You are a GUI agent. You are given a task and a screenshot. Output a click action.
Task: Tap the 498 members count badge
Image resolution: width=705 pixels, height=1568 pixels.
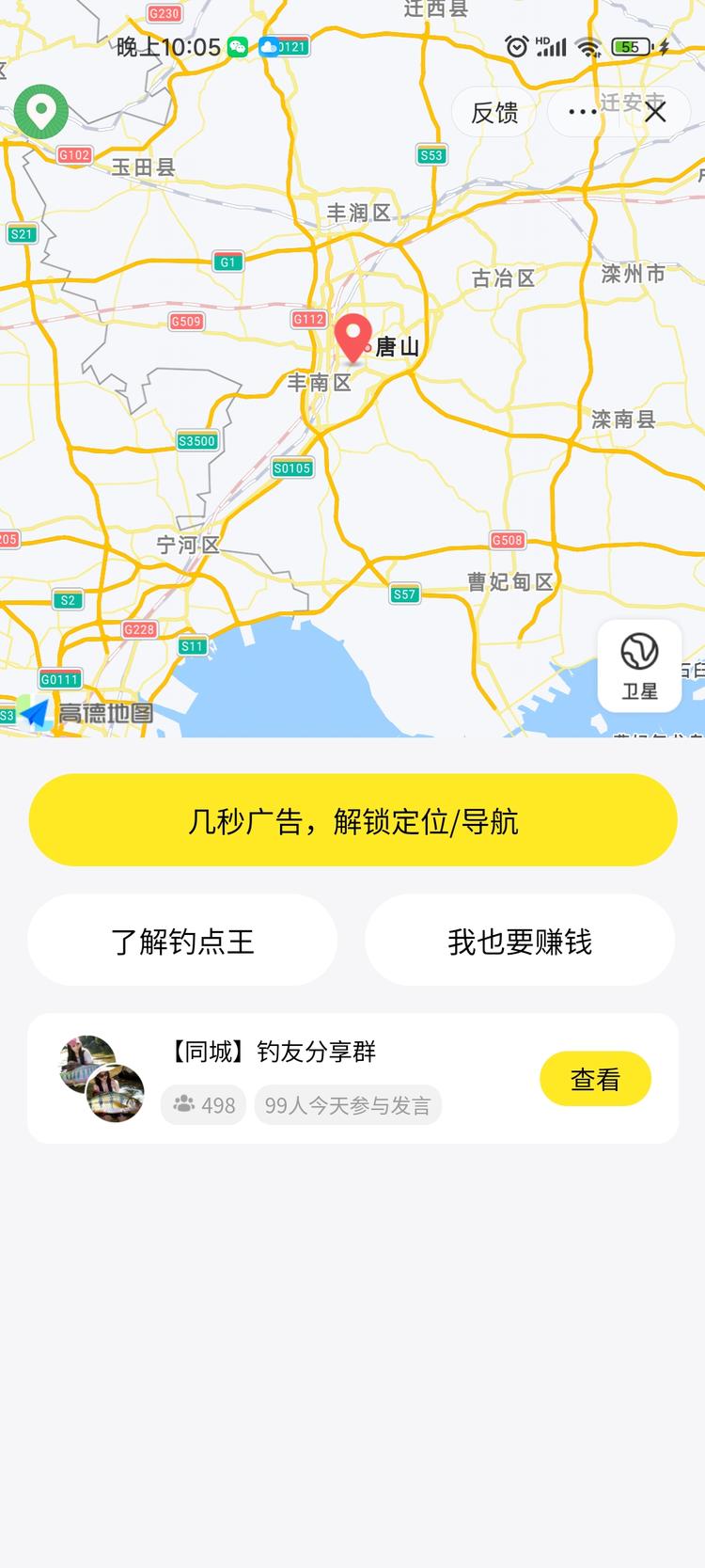click(203, 1104)
